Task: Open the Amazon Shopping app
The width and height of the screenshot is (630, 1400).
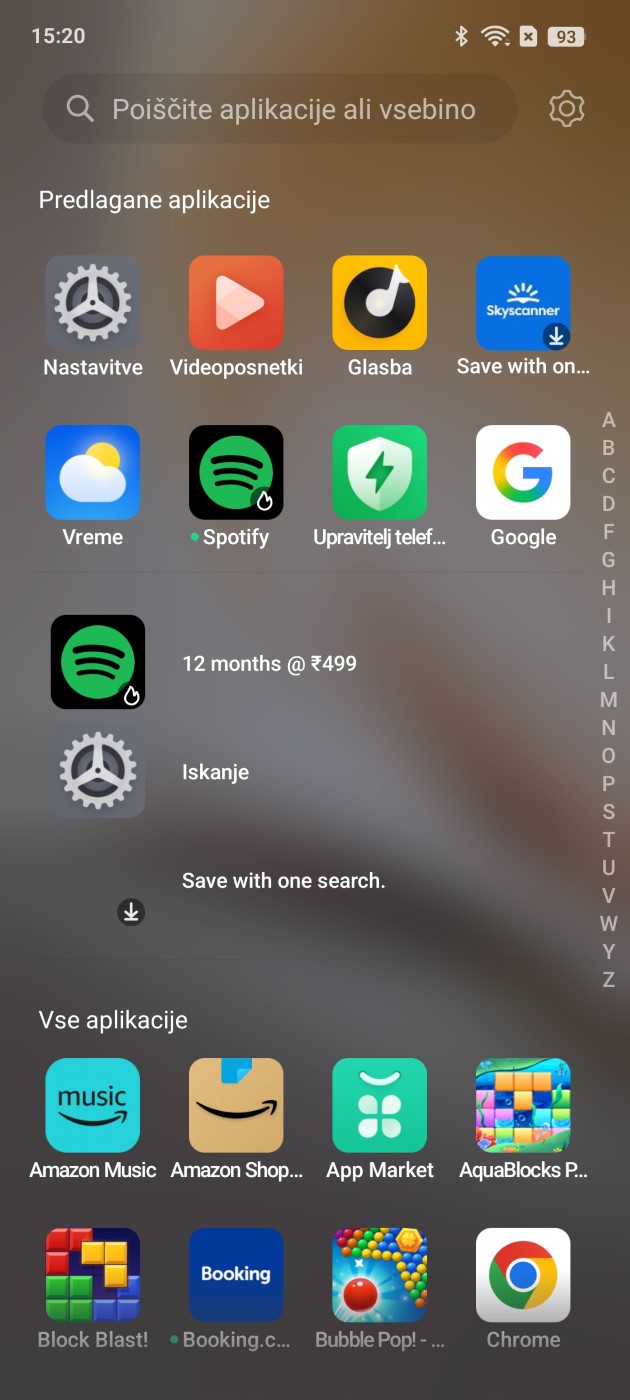Action: [236, 1106]
